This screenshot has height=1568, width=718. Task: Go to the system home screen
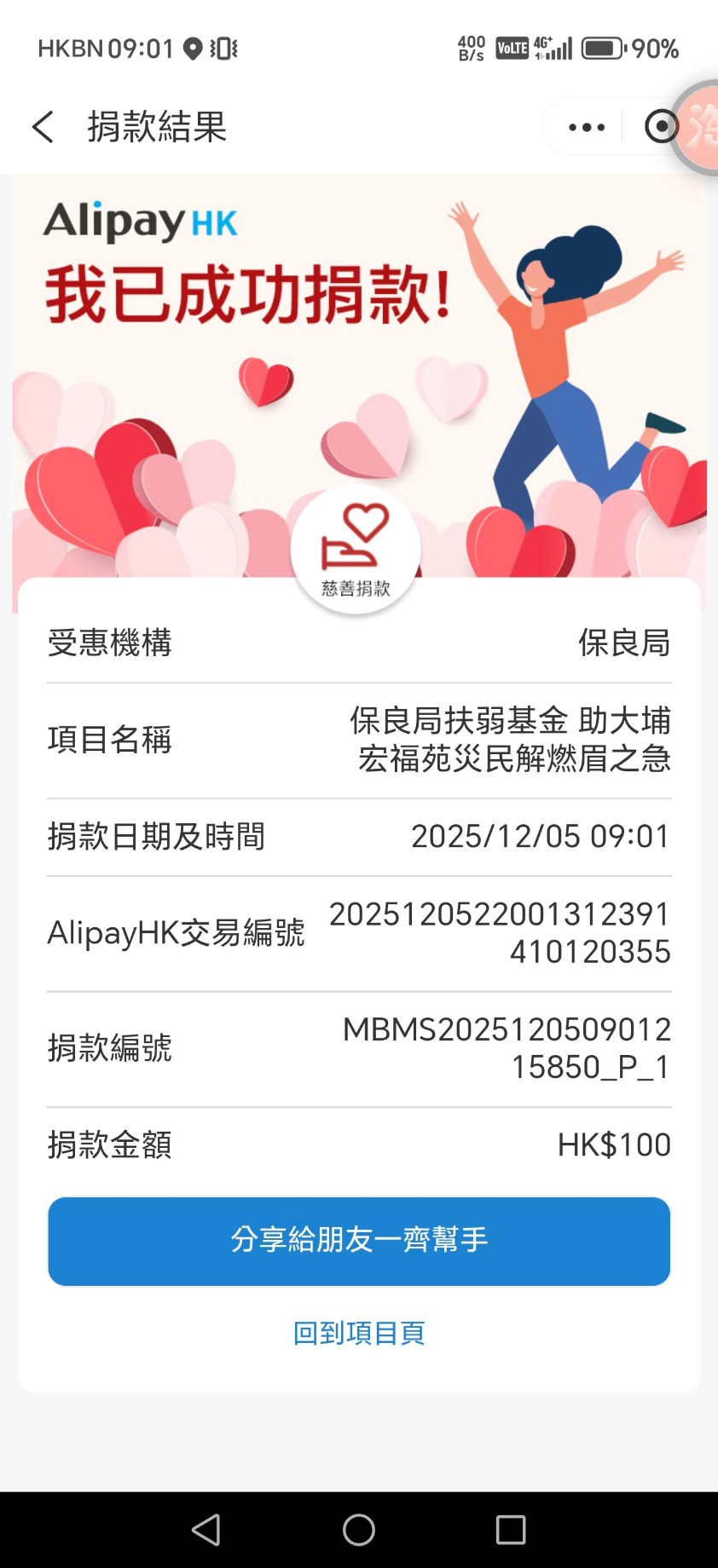tap(359, 1530)
